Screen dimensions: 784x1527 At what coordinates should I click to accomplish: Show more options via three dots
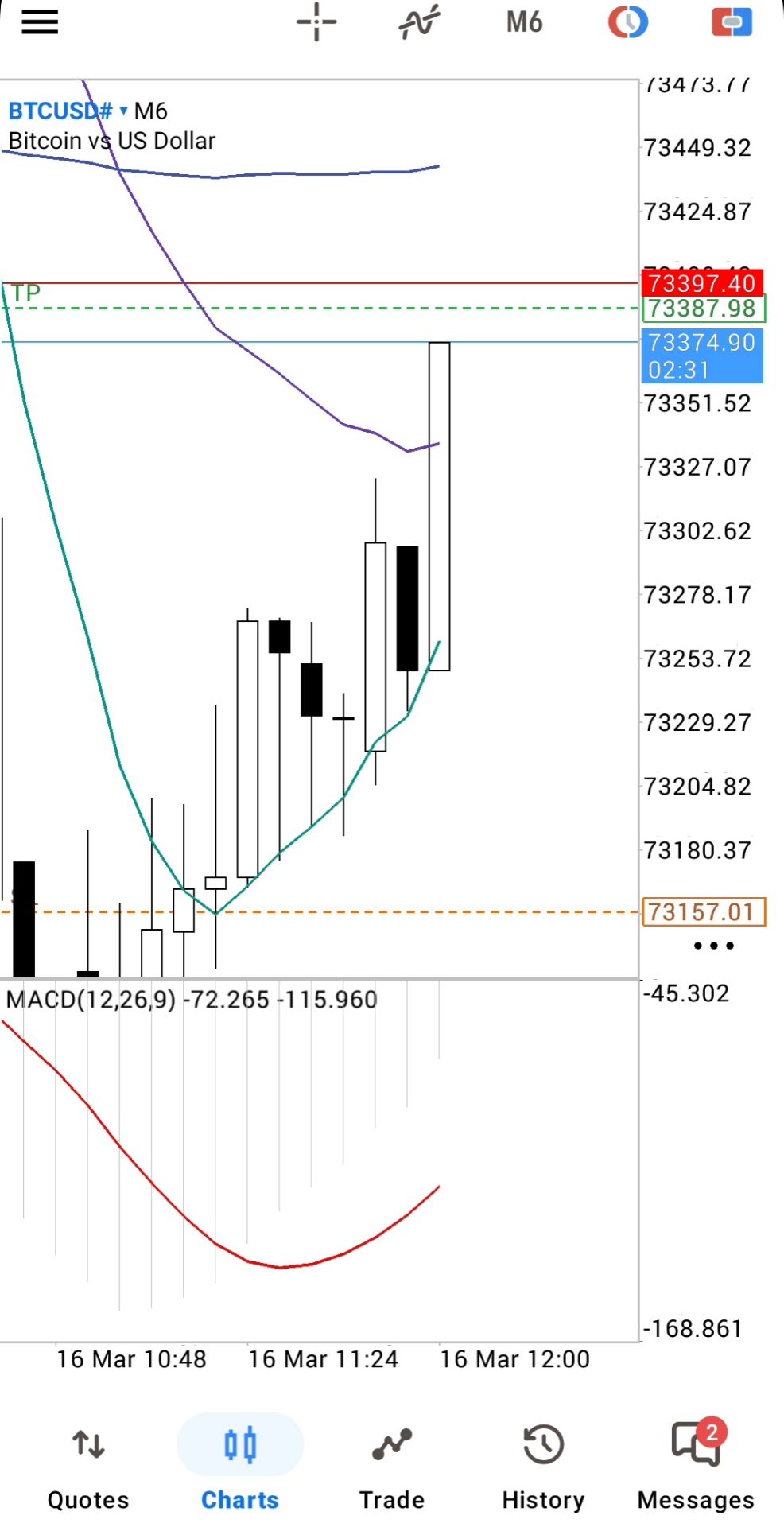coord(713,946)
